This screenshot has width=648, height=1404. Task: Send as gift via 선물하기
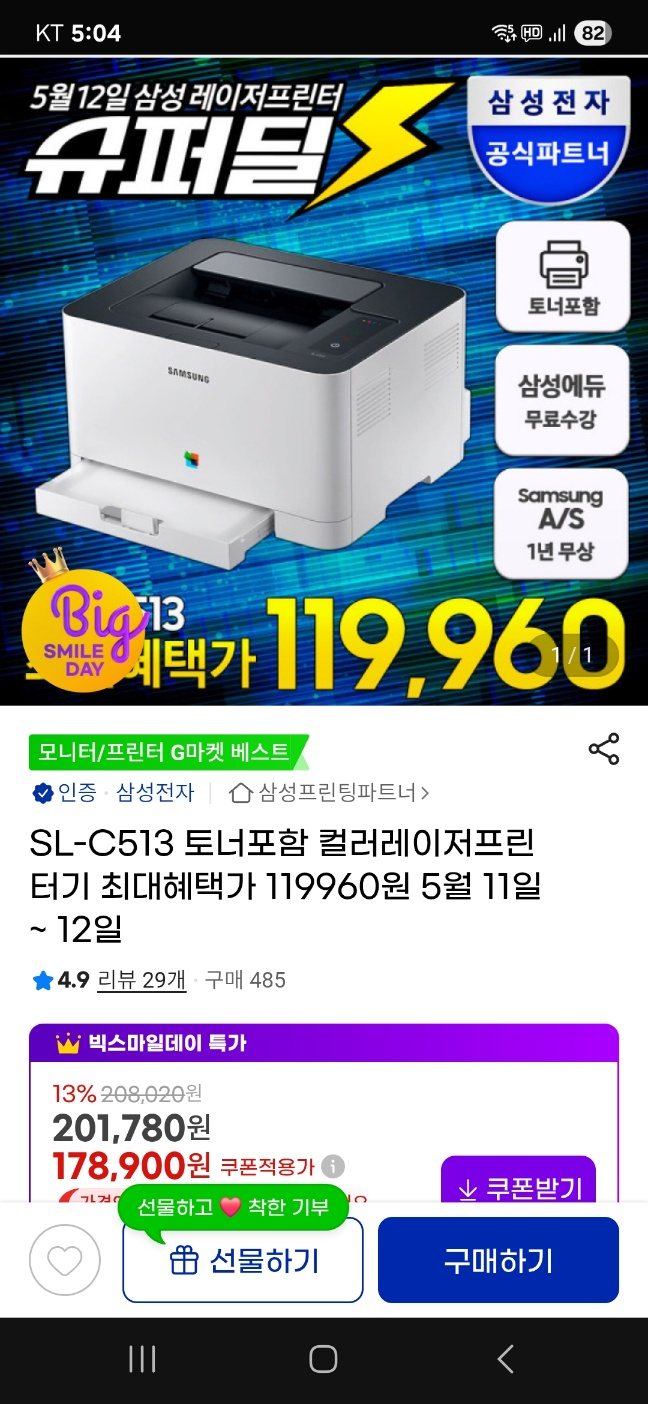243,1261
